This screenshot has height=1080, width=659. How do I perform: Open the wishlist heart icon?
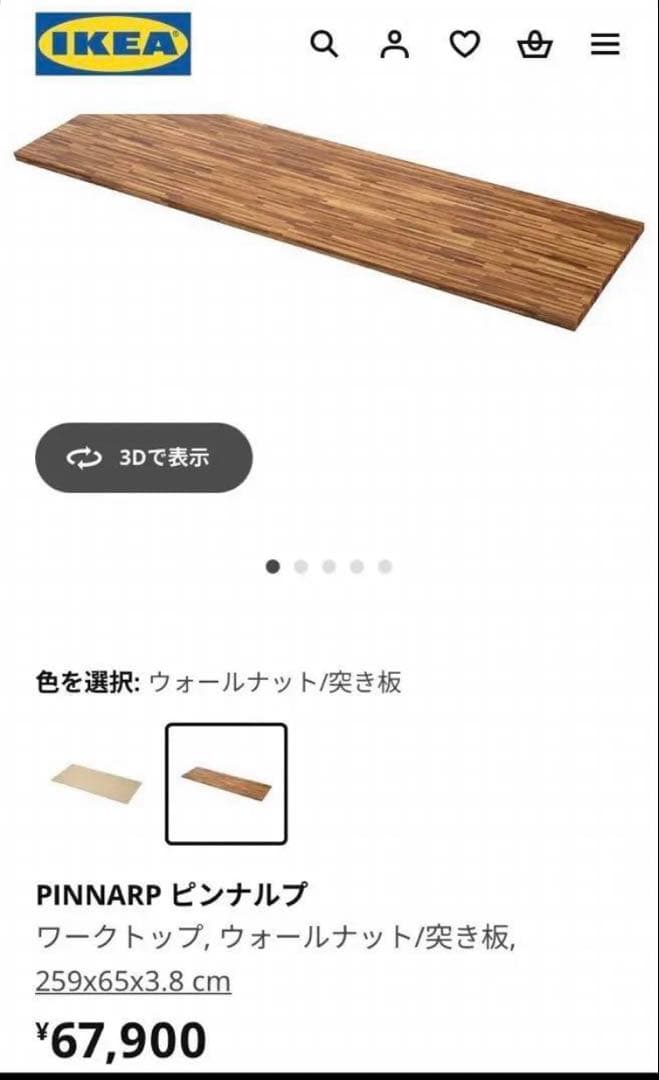464,44
